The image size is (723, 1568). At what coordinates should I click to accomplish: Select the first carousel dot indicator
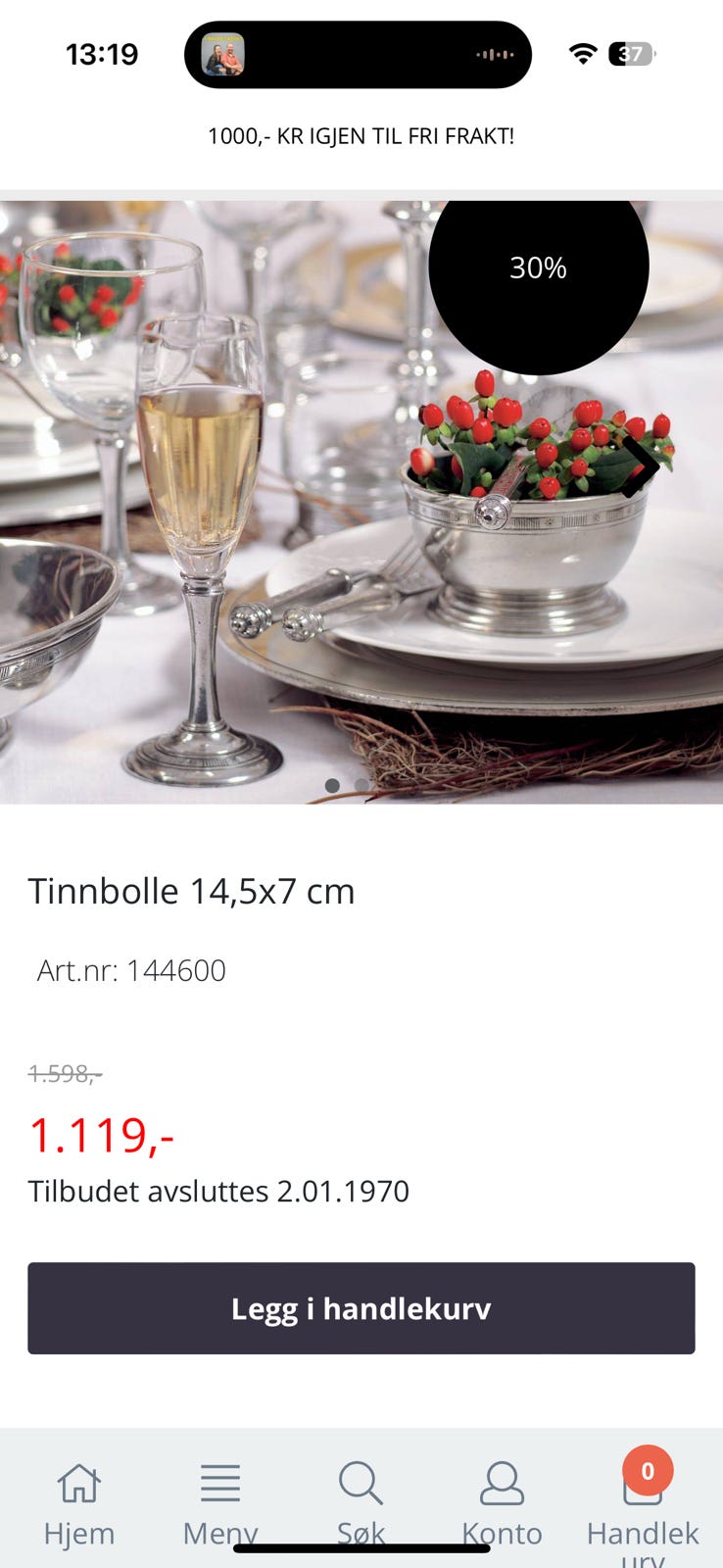pos(333,785)
